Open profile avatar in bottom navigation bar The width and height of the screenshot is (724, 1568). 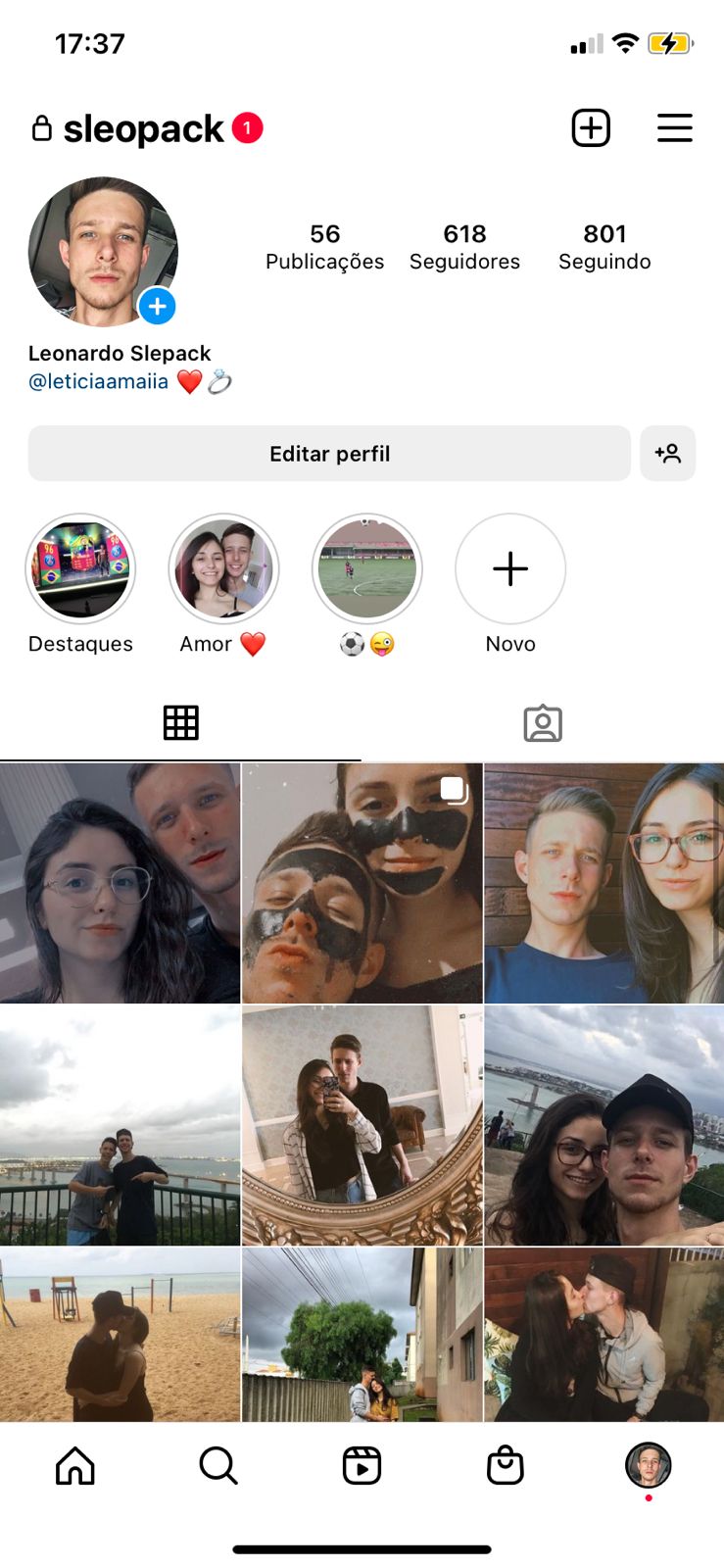[648, 1465]
